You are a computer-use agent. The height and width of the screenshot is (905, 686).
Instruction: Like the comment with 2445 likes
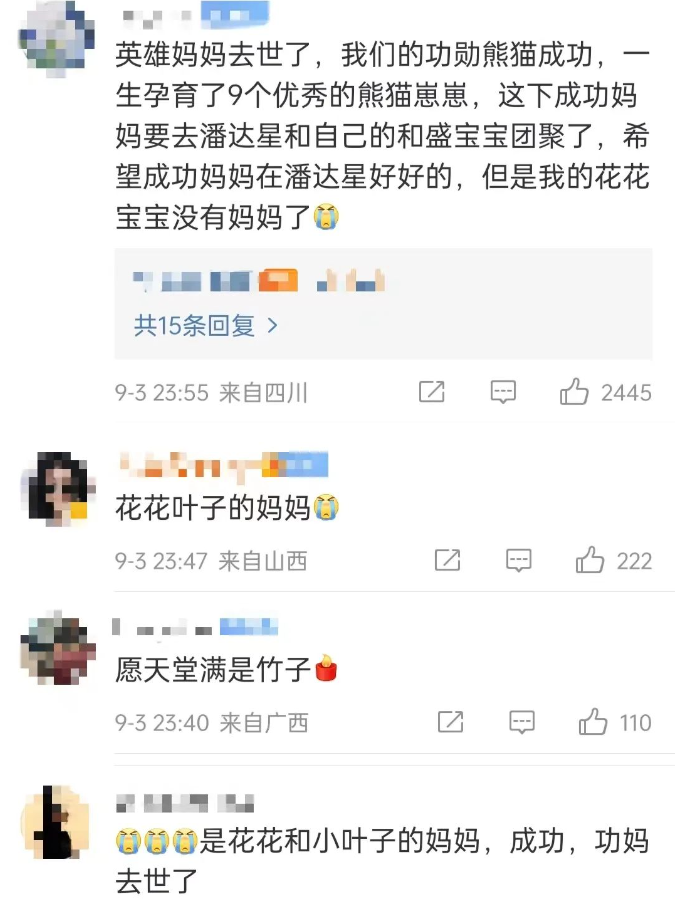pyautogui.click(x=575, y=392)
